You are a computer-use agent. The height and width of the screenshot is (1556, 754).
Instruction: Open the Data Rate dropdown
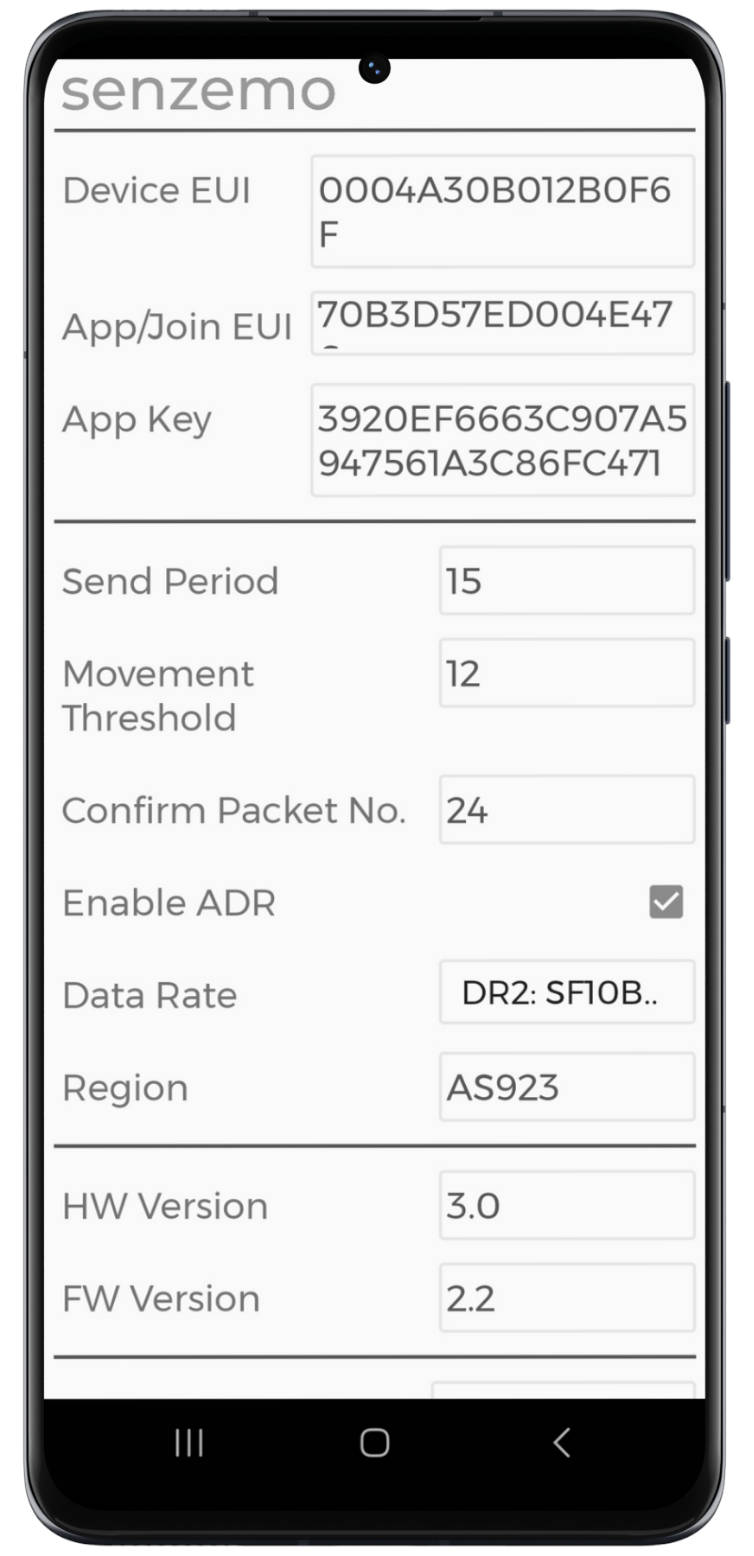[x=566, y=992]
